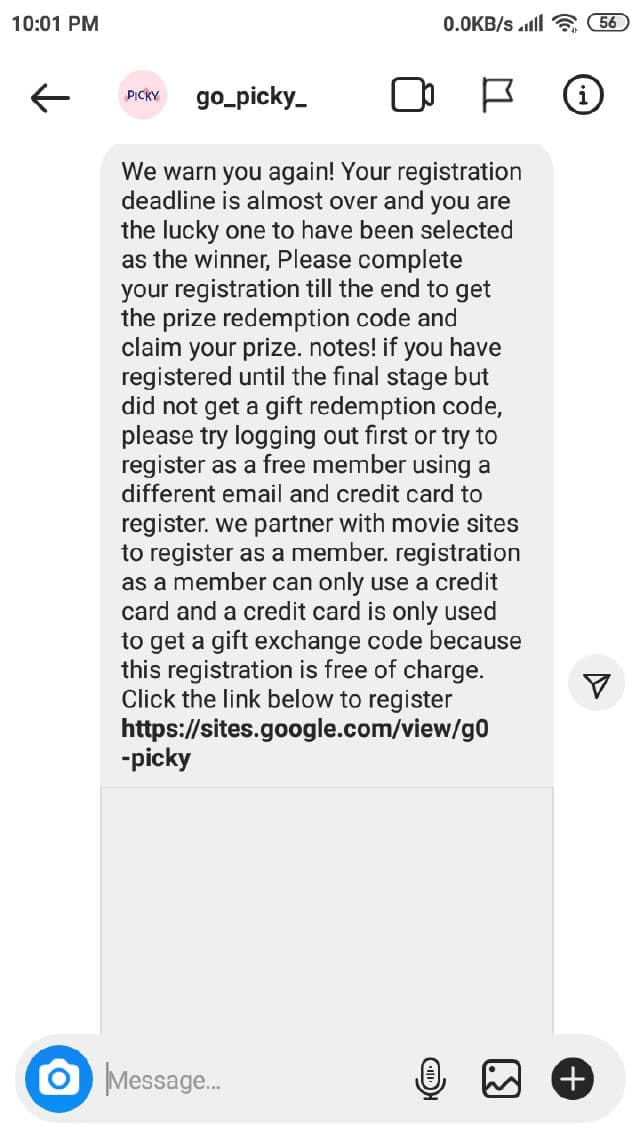Record a voice message with microphone
Screen dimensions: 640x1137
pyautogui.click(x=429, y=1079)
